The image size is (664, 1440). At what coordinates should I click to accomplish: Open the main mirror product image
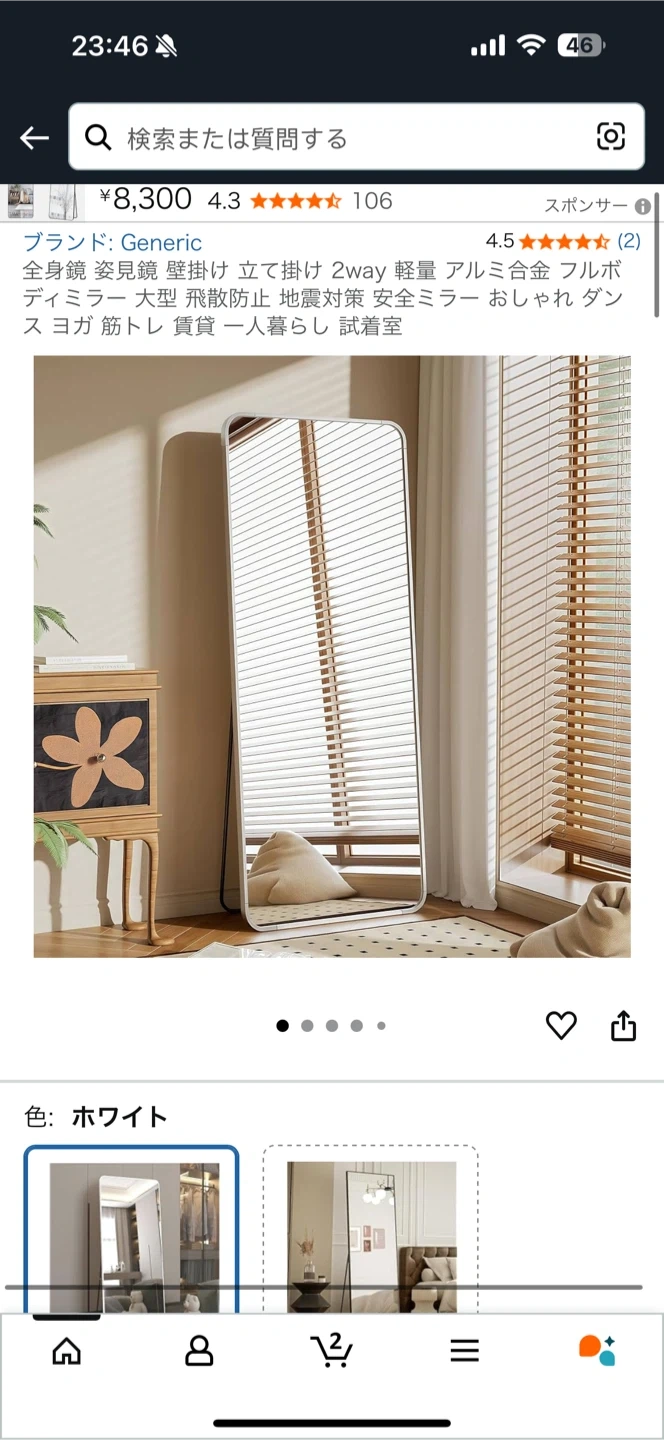[x=332, y=656]
